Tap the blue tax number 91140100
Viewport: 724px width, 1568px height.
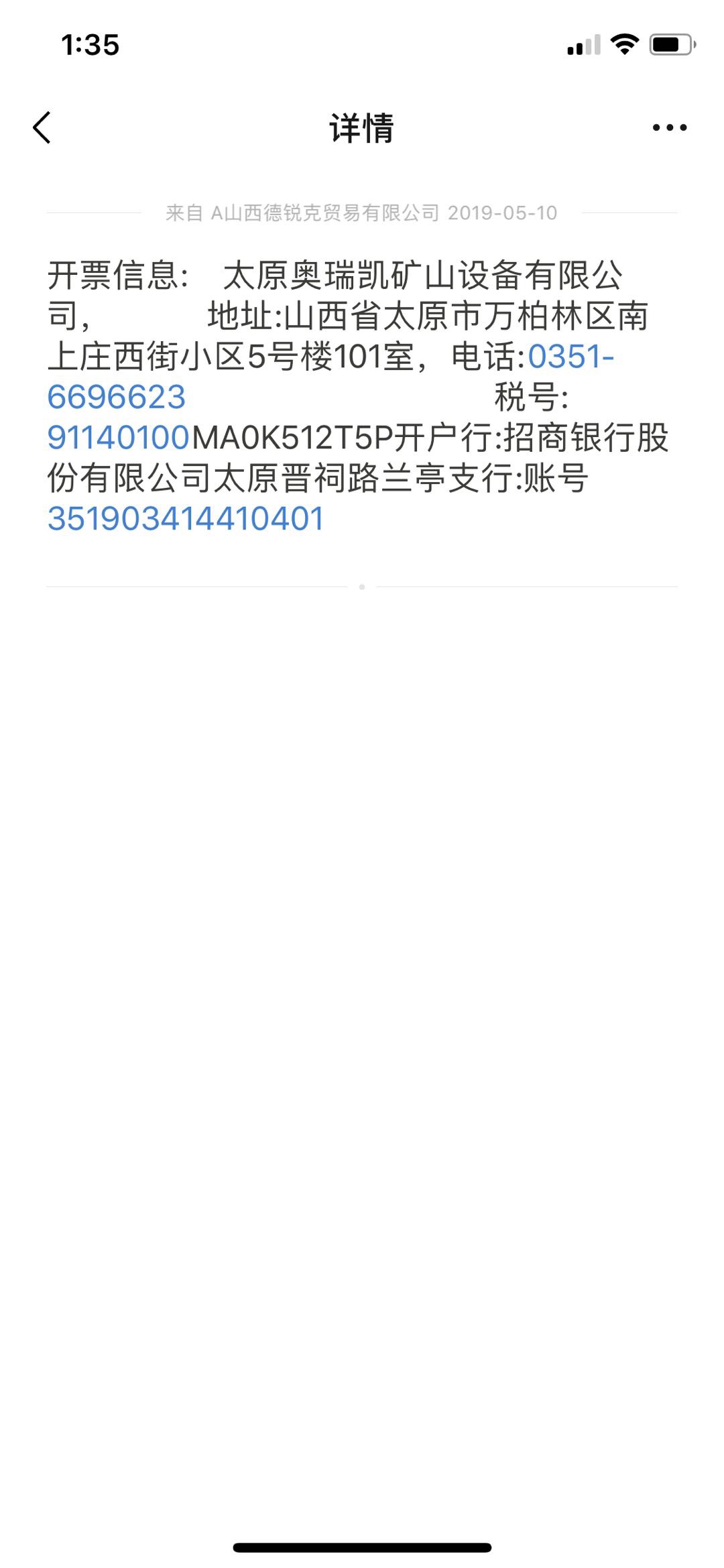click(119, 438)
